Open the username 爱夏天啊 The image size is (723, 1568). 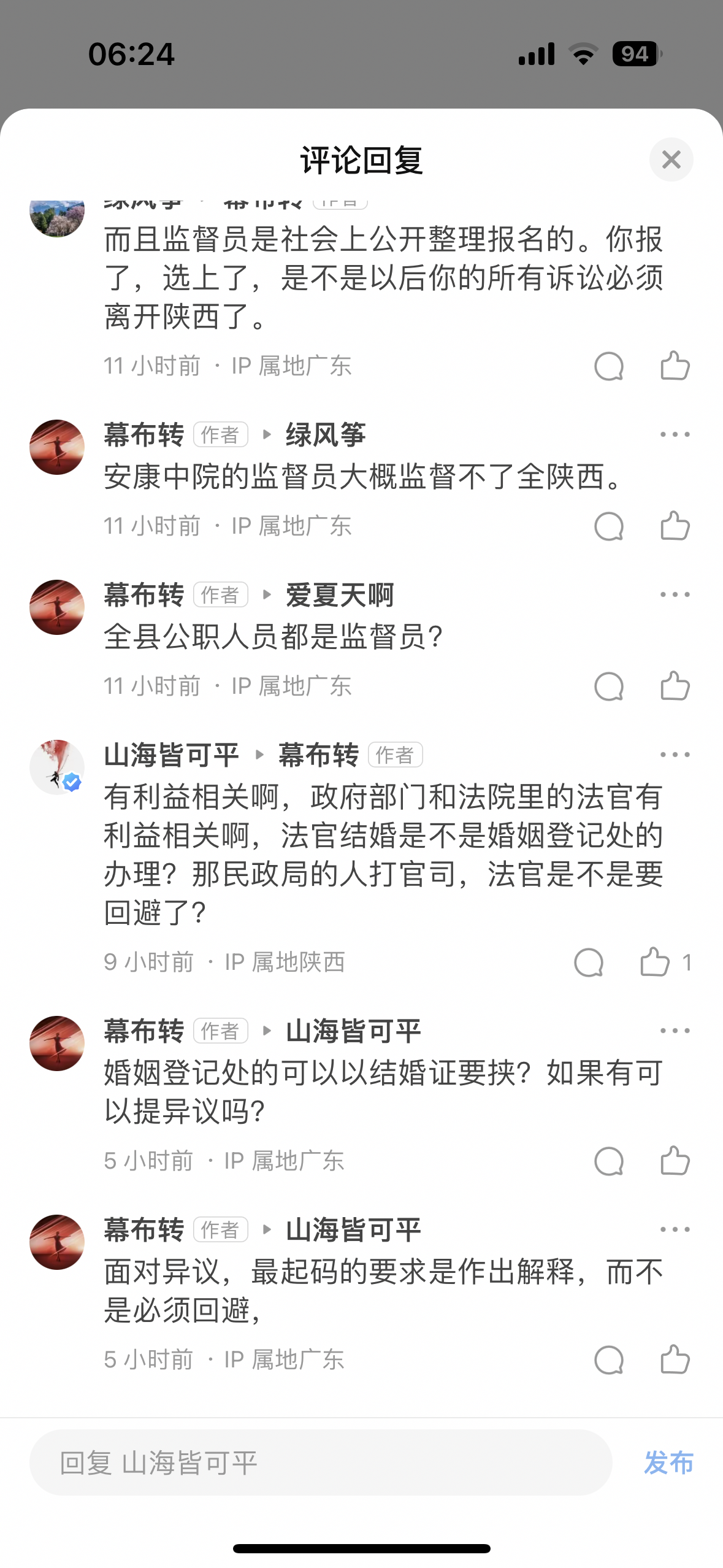[x=340, y=595]
